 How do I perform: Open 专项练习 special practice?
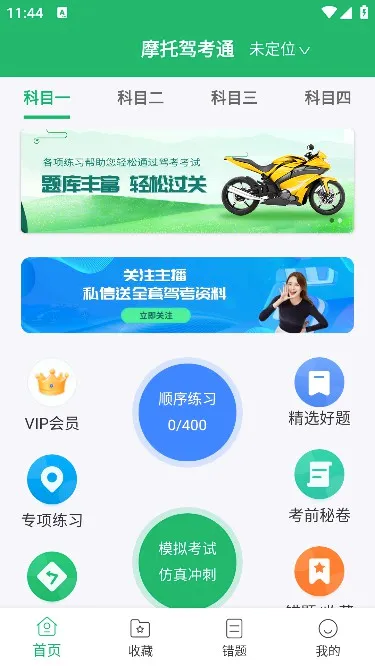52,491
